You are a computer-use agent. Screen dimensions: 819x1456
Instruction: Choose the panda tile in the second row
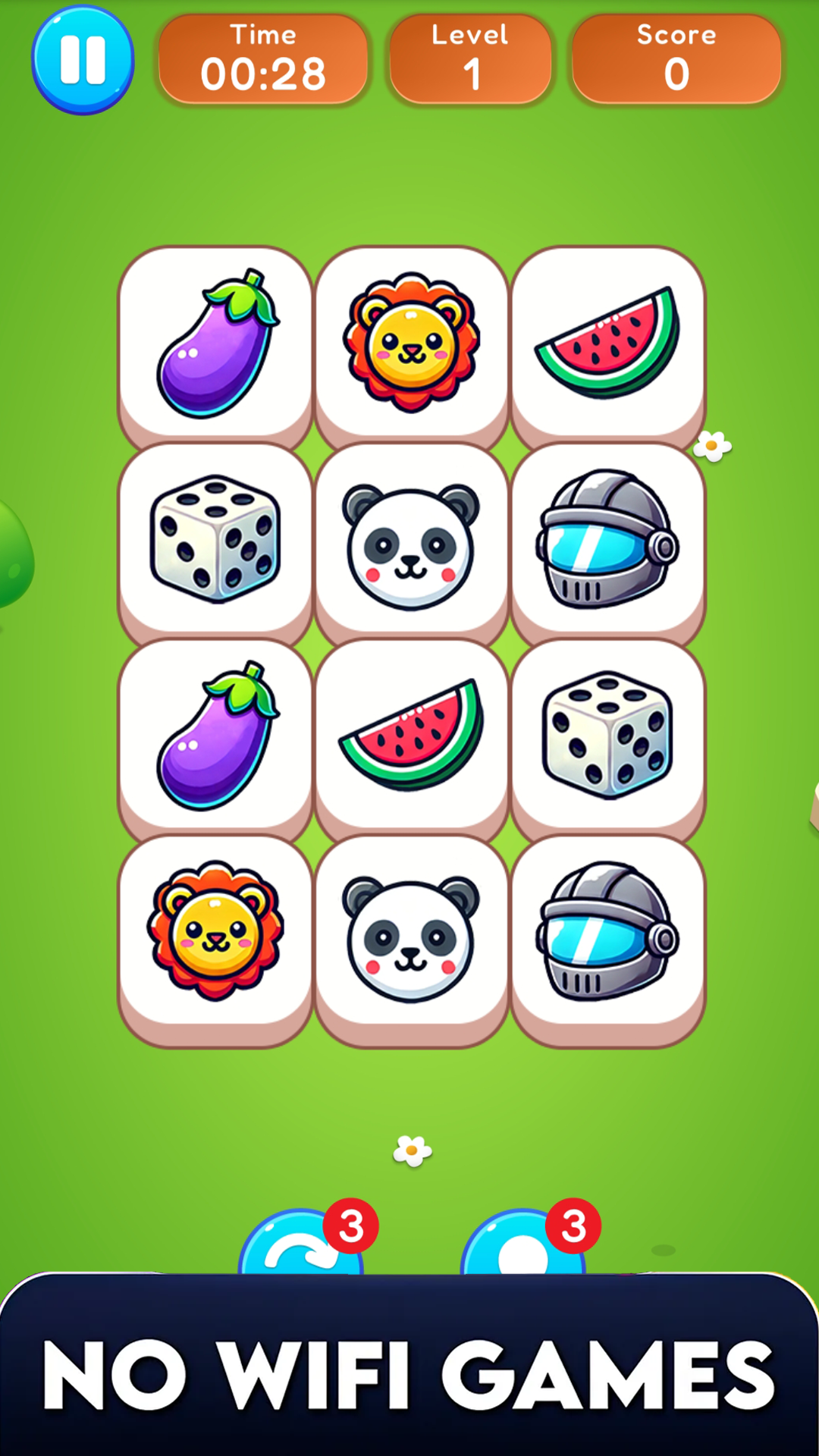coord(411,541)
